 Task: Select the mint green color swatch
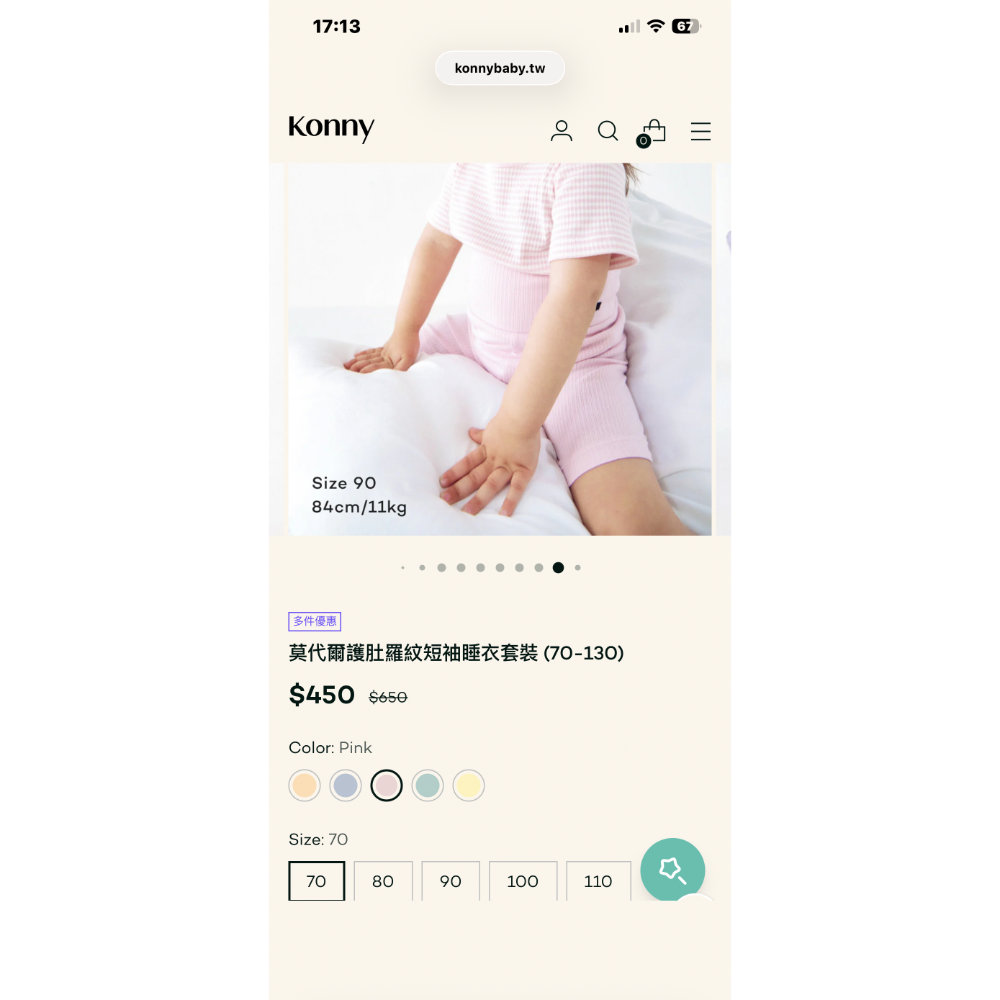427,786
